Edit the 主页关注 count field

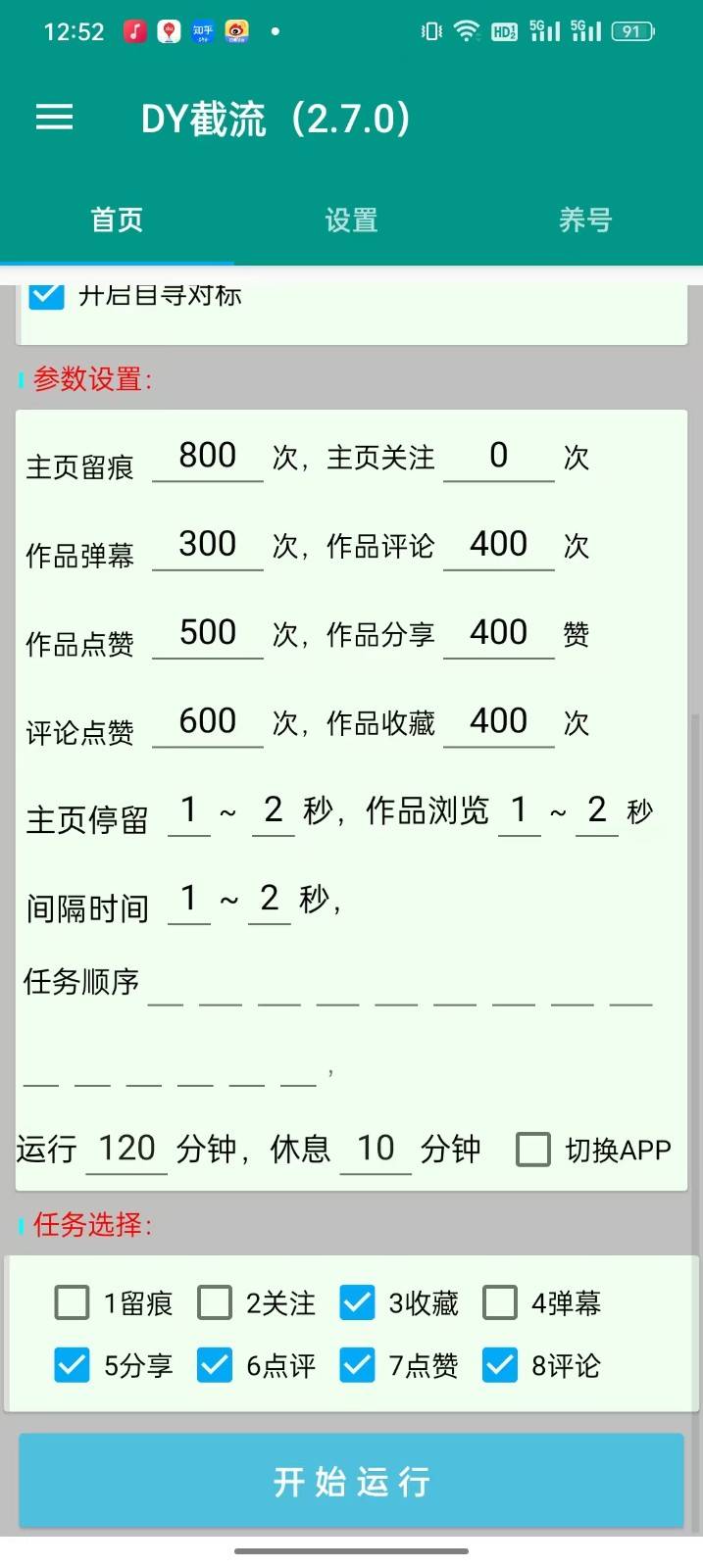499,457
